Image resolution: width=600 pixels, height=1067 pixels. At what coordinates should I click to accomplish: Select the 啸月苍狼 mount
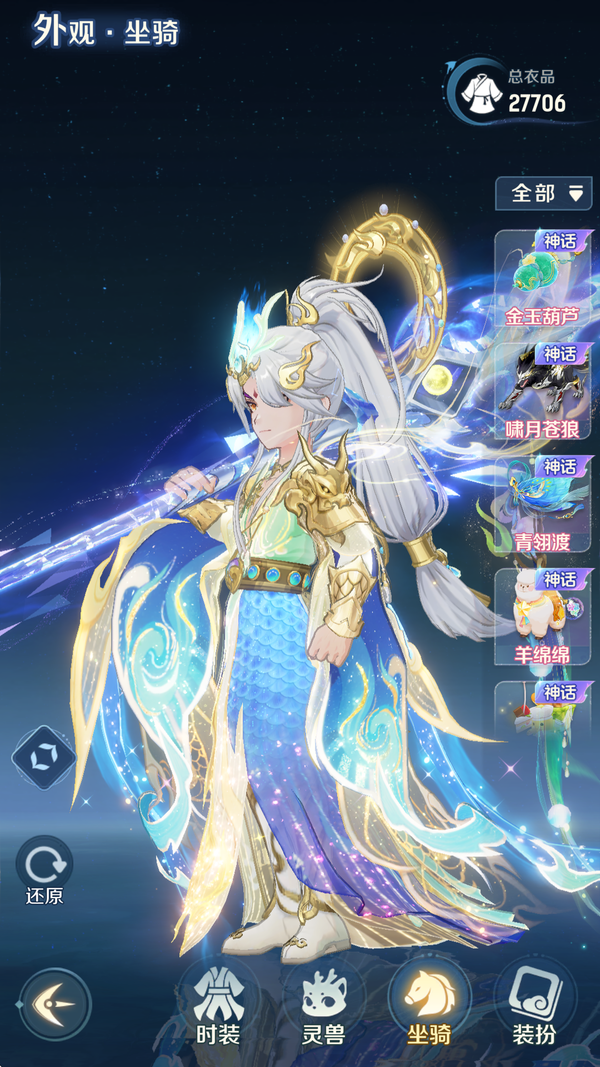coord(543,391)
